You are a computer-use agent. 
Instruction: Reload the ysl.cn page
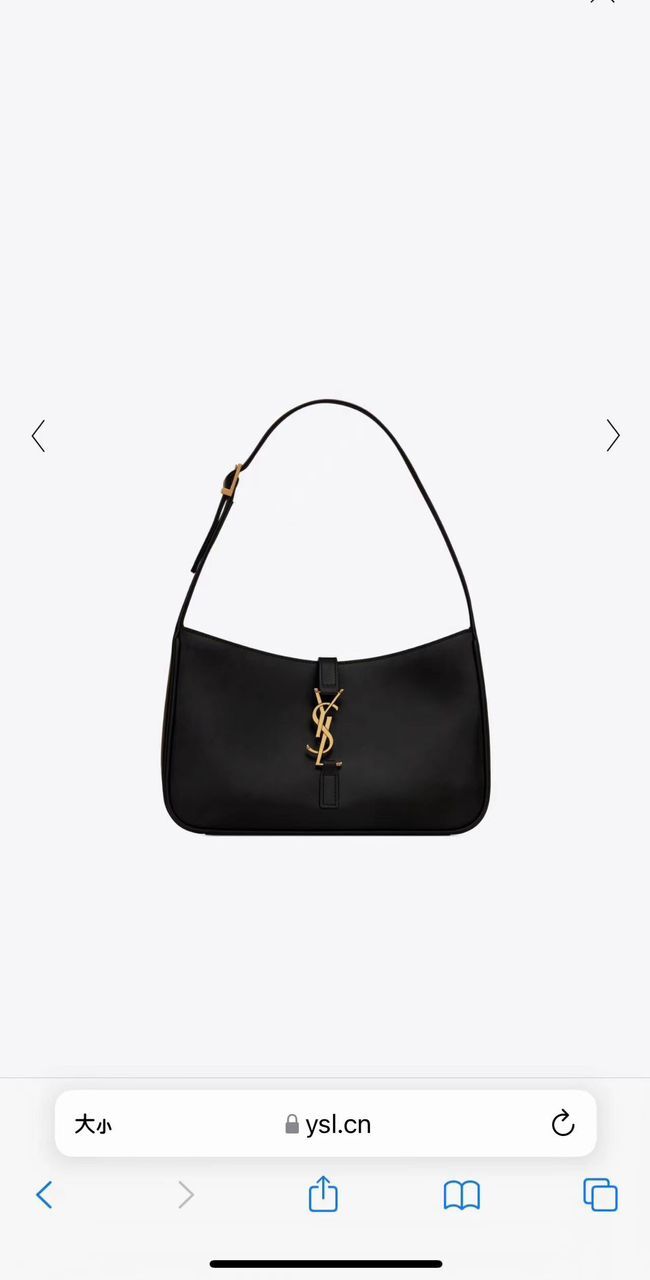(563, 1124)
